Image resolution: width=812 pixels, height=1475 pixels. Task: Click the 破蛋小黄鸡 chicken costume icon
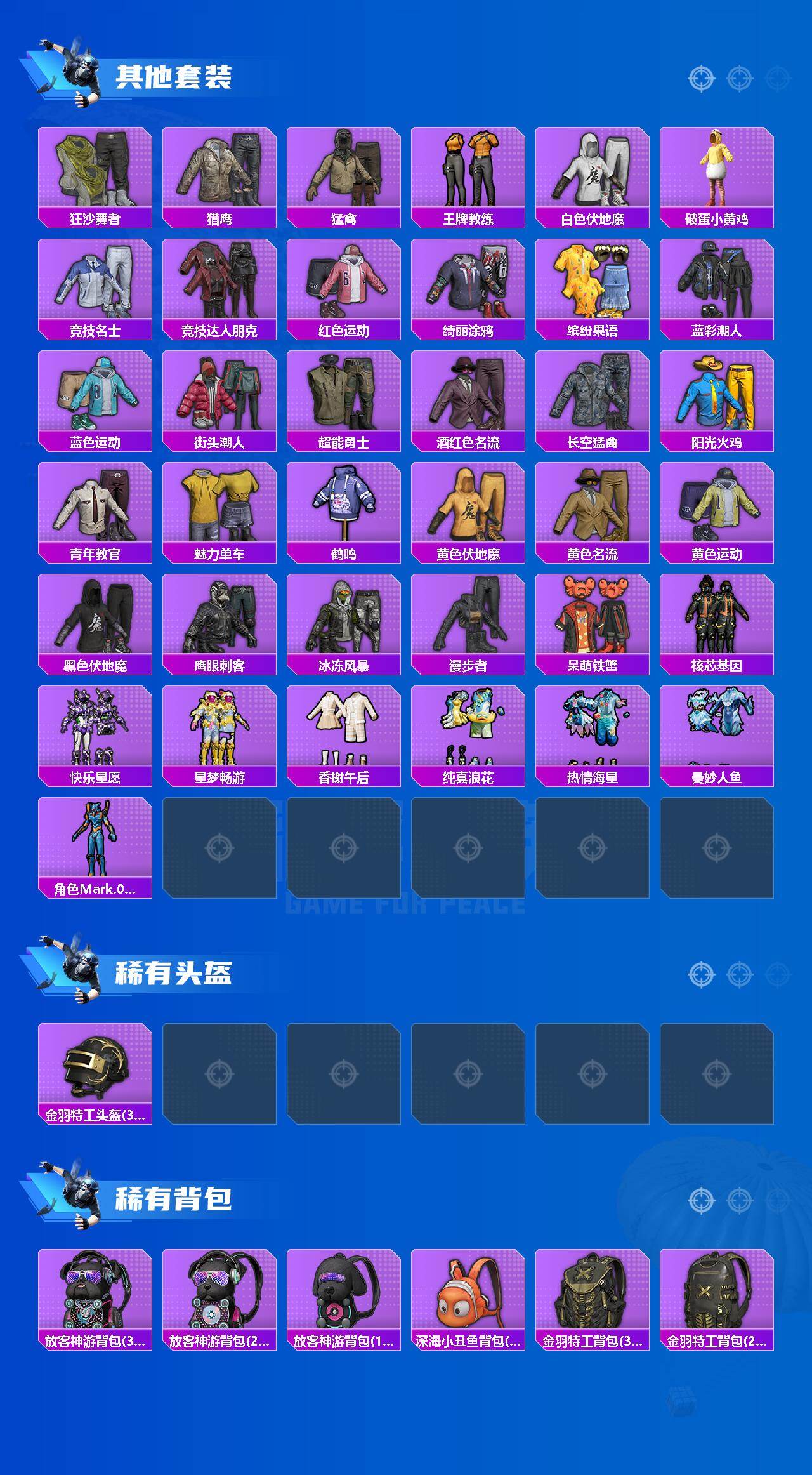click(x=717, y=170)
